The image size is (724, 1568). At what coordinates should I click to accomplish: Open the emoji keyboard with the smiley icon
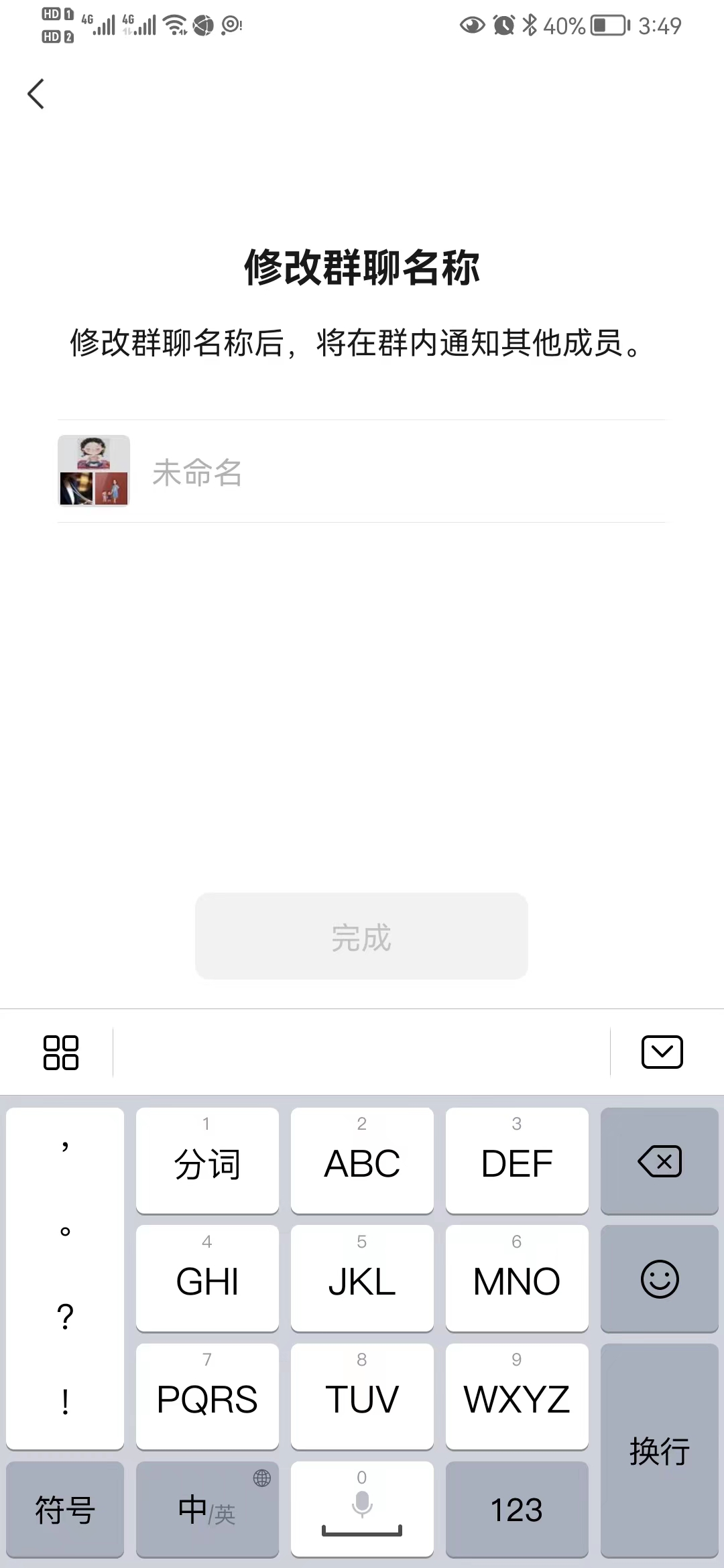point(659,1280)
